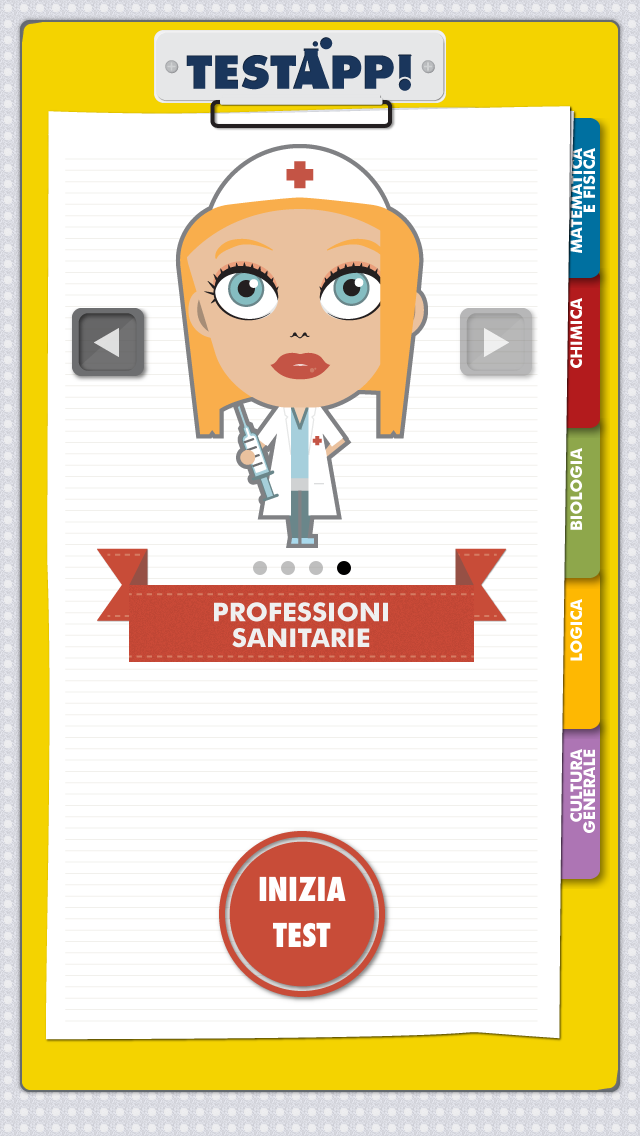Select the Biologia side tab

pyautogui.click(x=580, y=502)
